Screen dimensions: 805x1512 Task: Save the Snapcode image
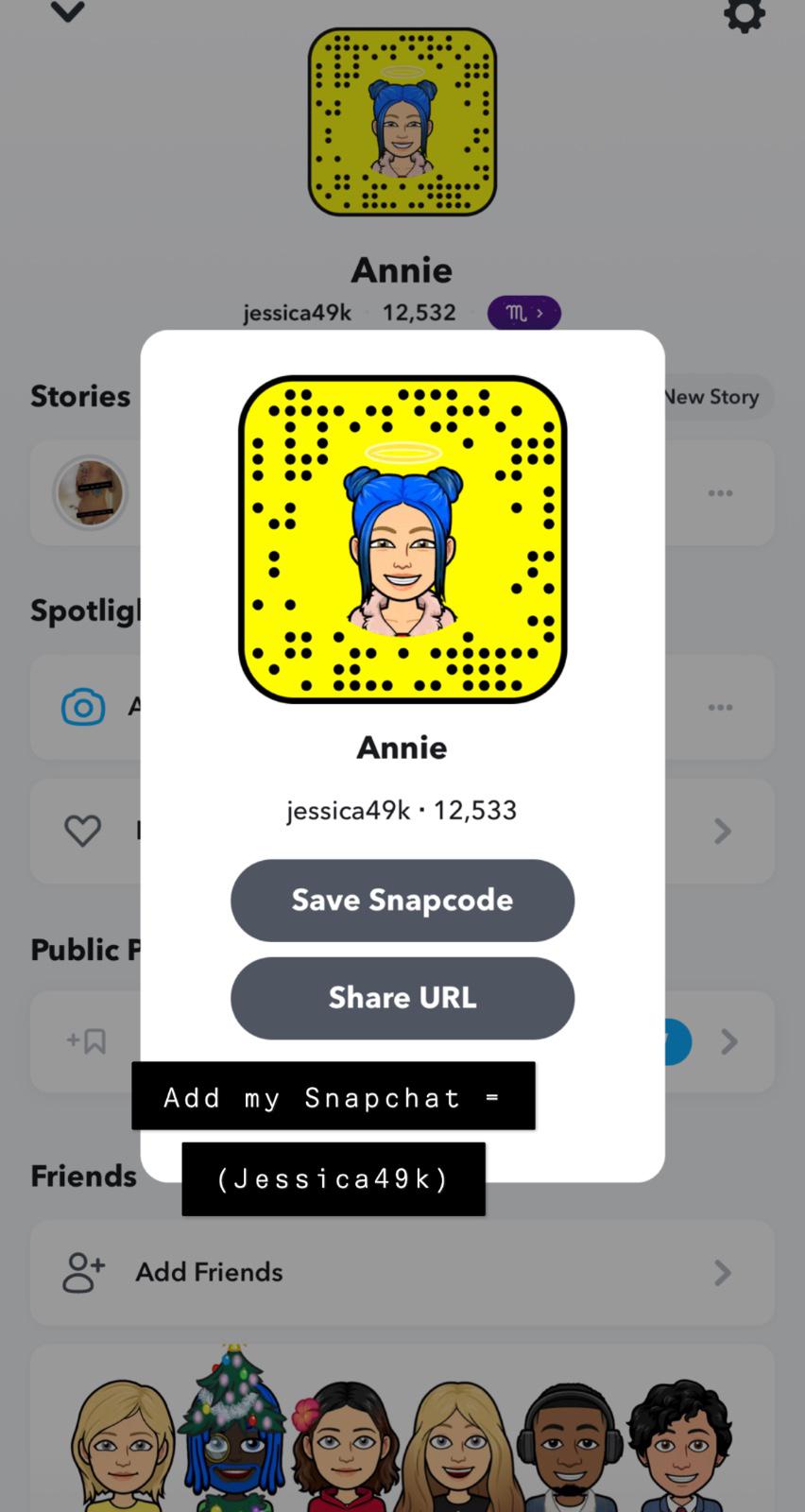click(402, 900)
